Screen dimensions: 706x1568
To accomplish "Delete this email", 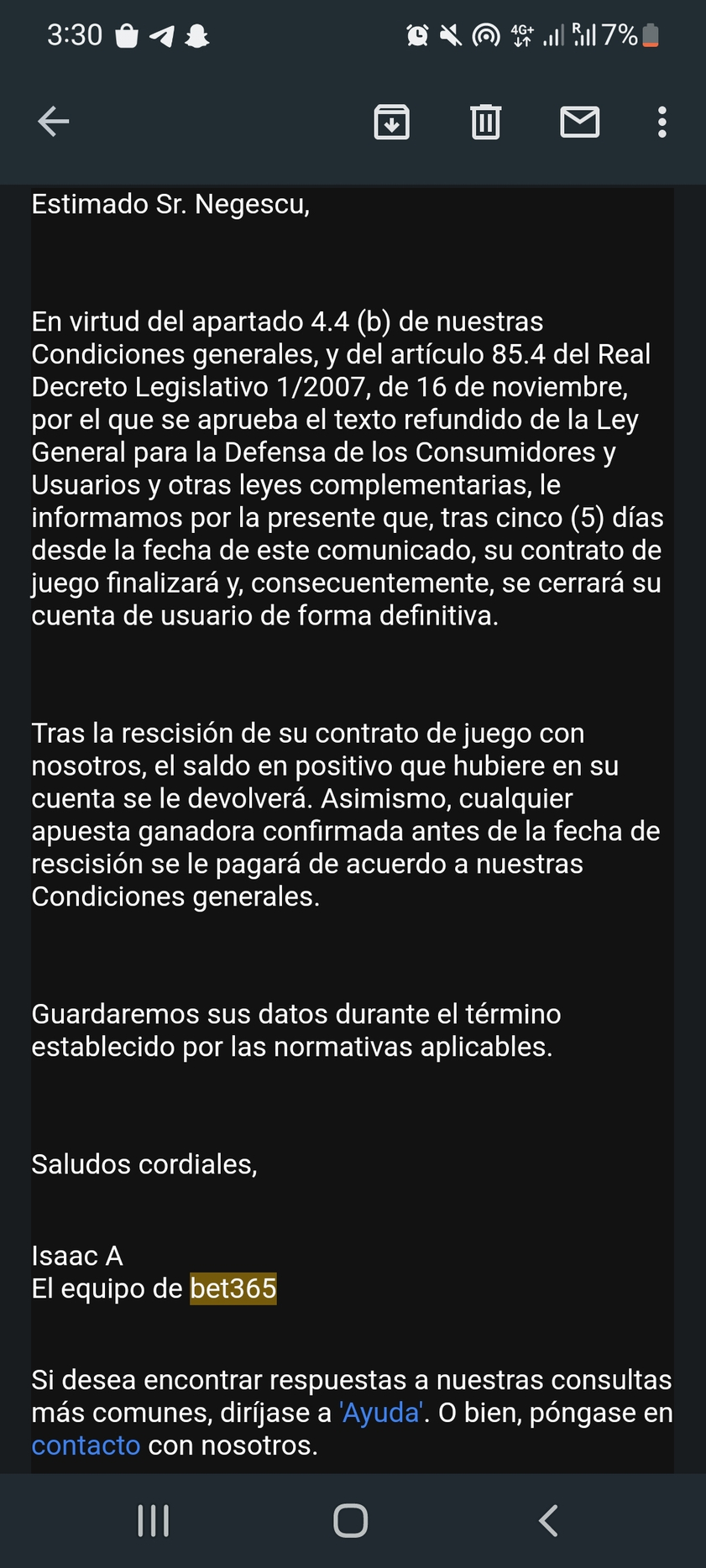I will 485,122.
